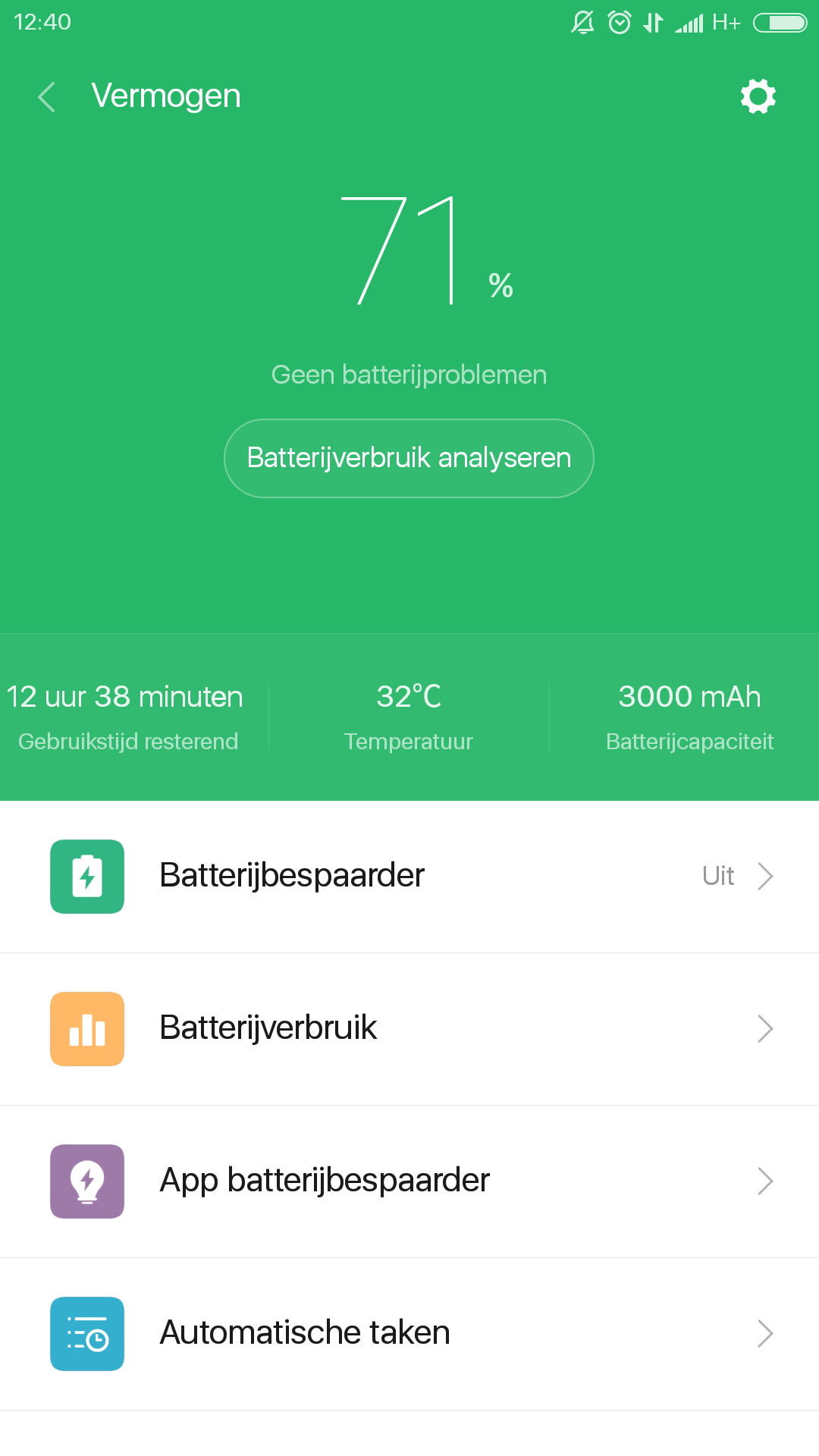This screenshot has height=1456, width=819.
Task: Open the settings gear icon
Action: [x=758, y=96]
